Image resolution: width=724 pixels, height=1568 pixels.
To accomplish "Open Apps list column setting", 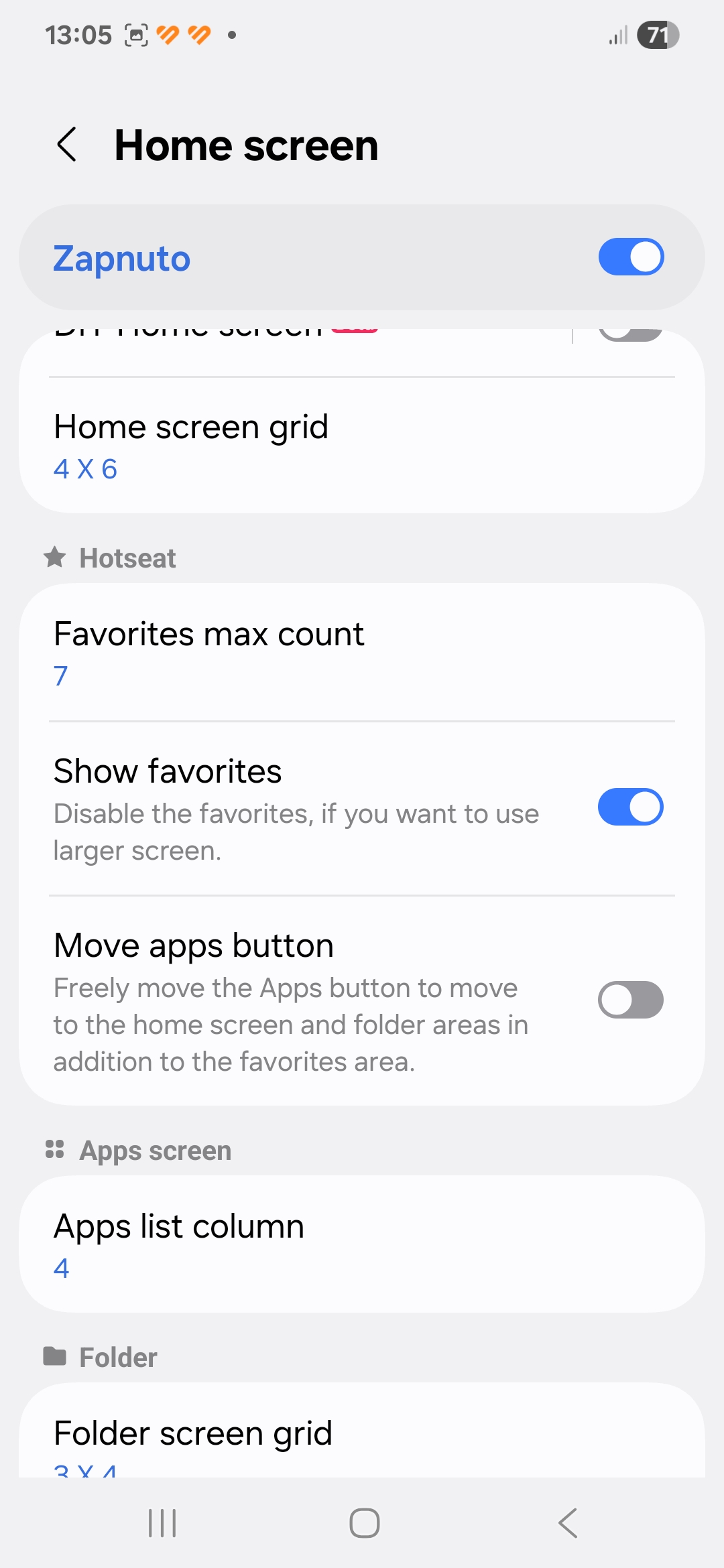I will pos(362,1244).
